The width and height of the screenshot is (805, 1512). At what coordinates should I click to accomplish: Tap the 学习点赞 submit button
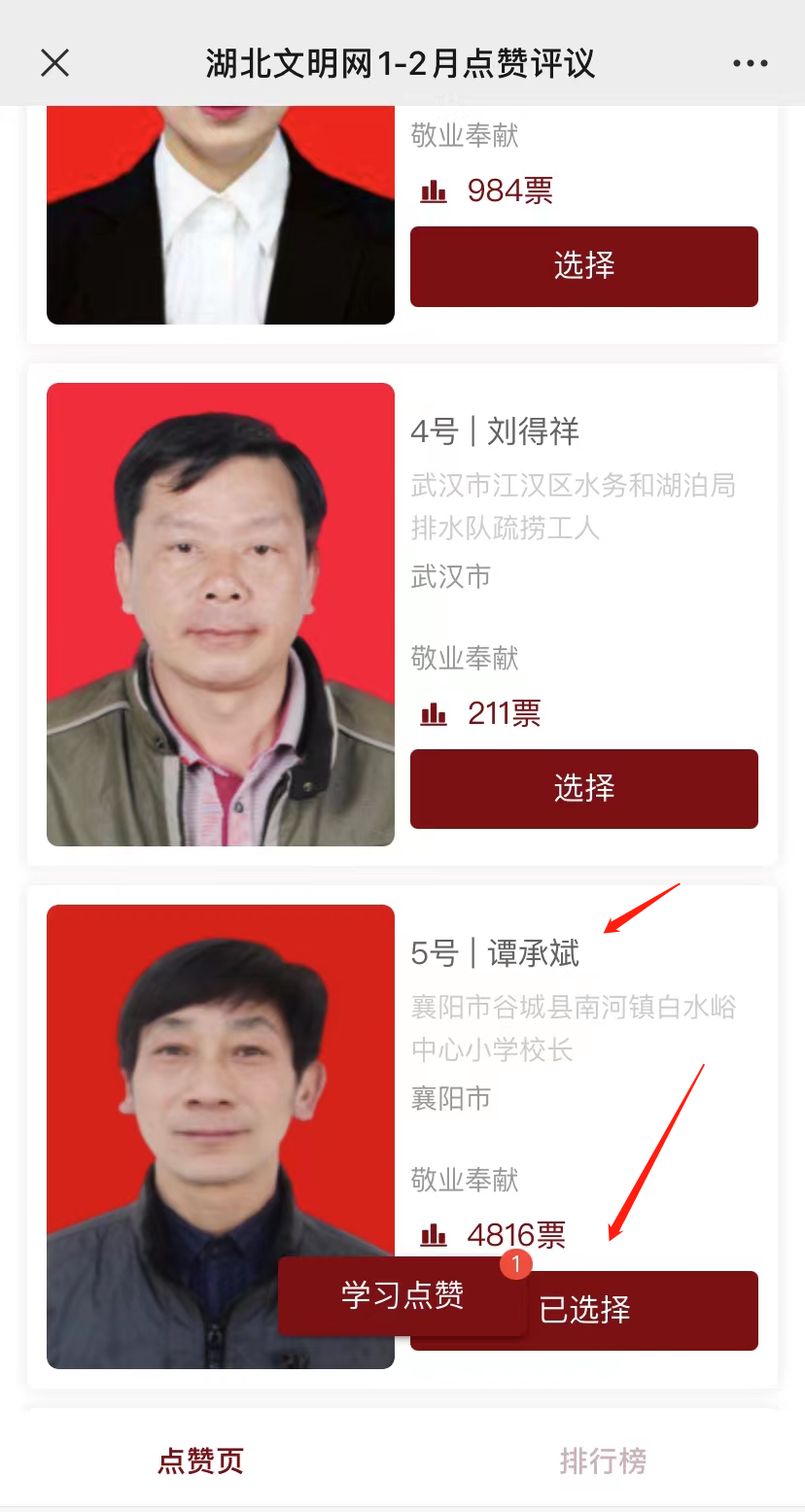point(402,1295)
